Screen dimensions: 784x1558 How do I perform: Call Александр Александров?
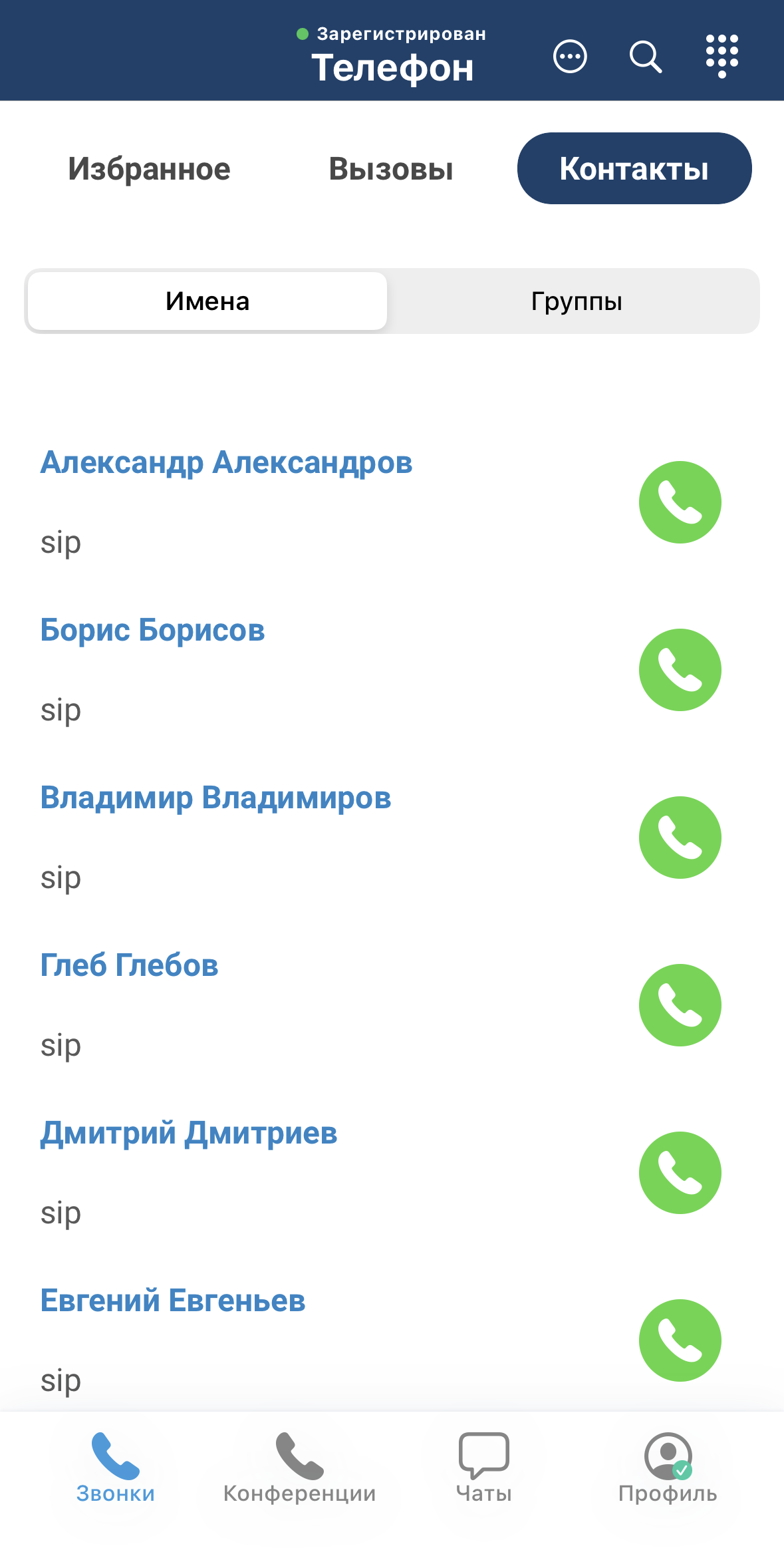point(680,502)
